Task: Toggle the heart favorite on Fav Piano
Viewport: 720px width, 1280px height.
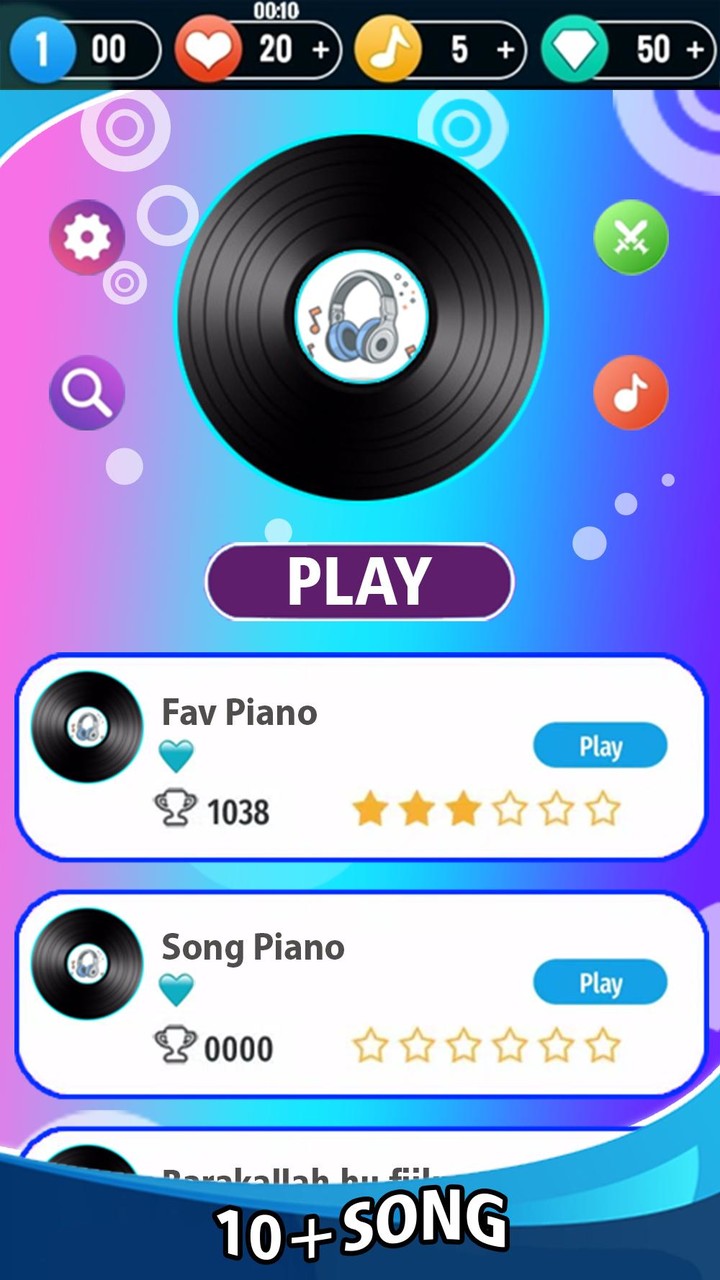Action: click(x=177, y=756)
